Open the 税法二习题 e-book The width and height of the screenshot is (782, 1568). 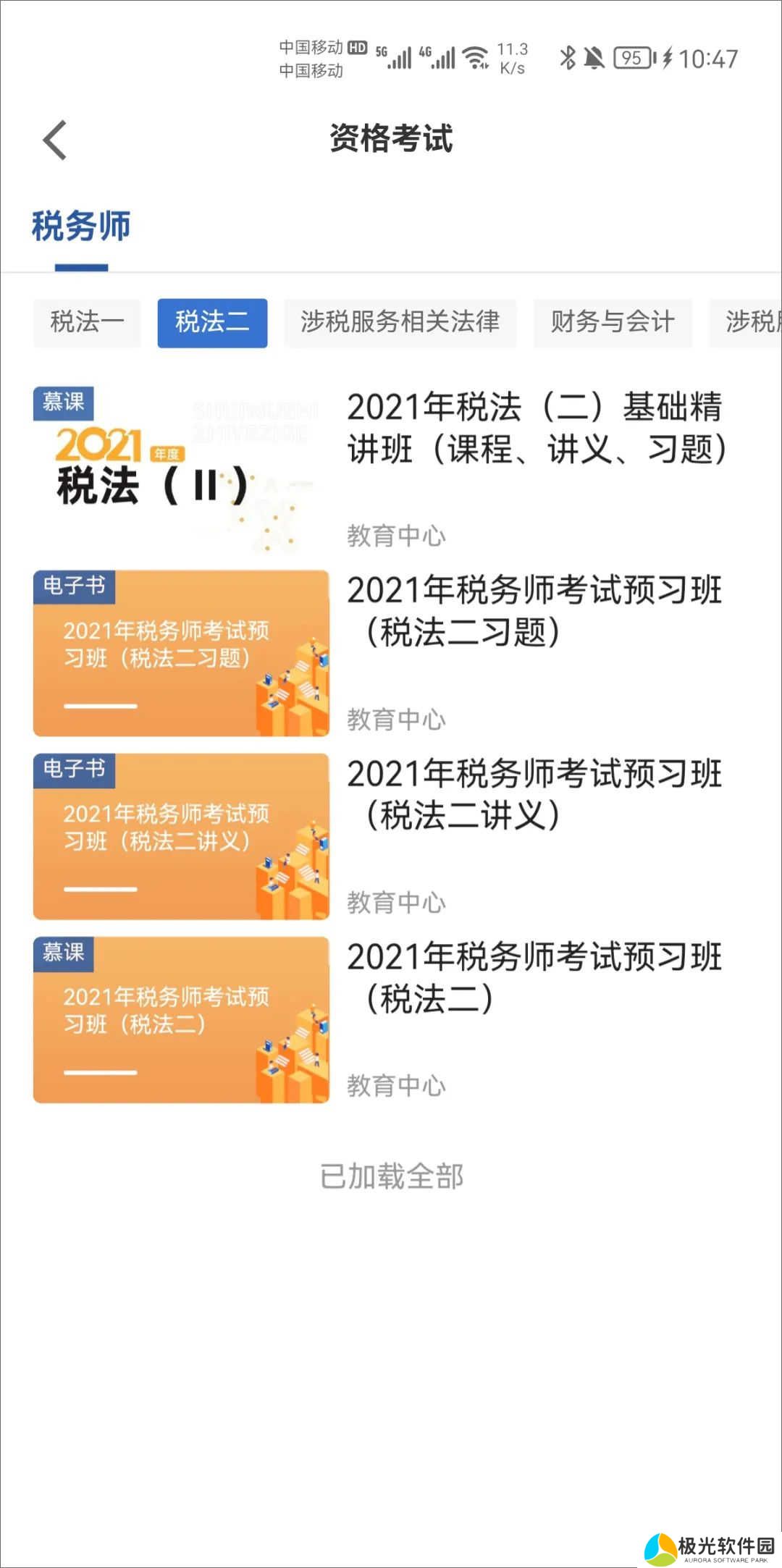click(536, 612)
